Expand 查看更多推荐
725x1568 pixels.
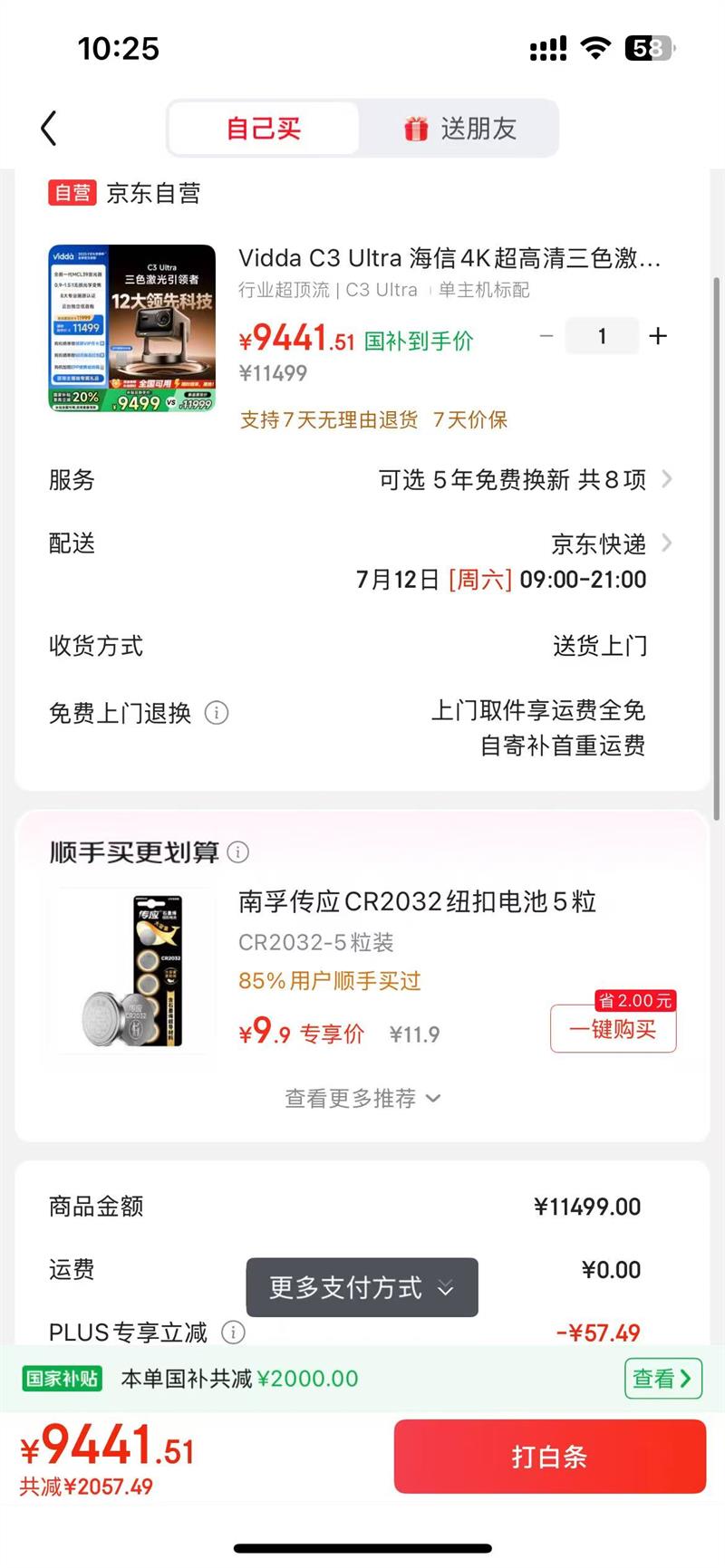point(362,1098)
